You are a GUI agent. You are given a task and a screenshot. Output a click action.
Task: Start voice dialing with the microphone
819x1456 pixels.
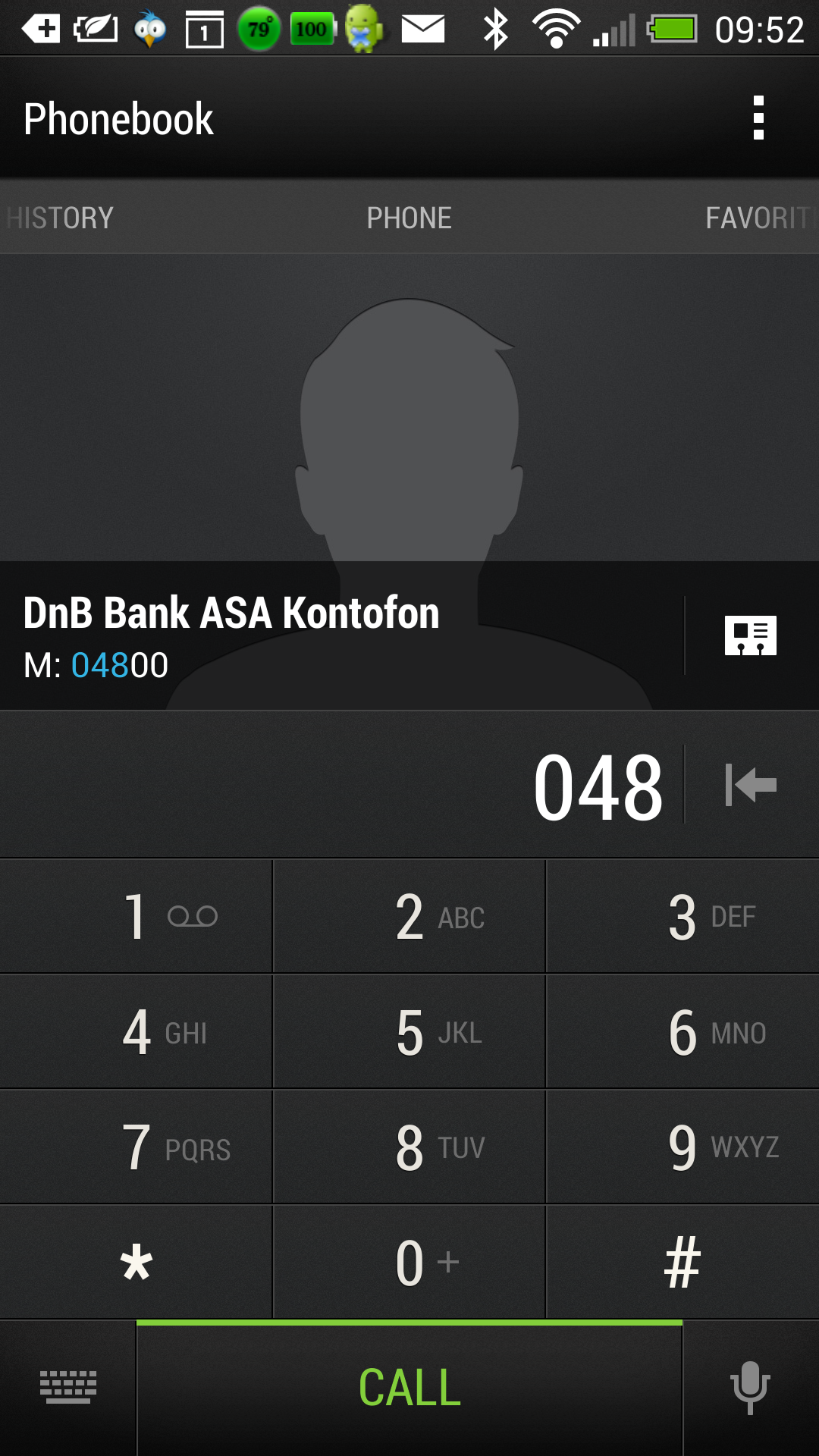tap(751, 1388)
